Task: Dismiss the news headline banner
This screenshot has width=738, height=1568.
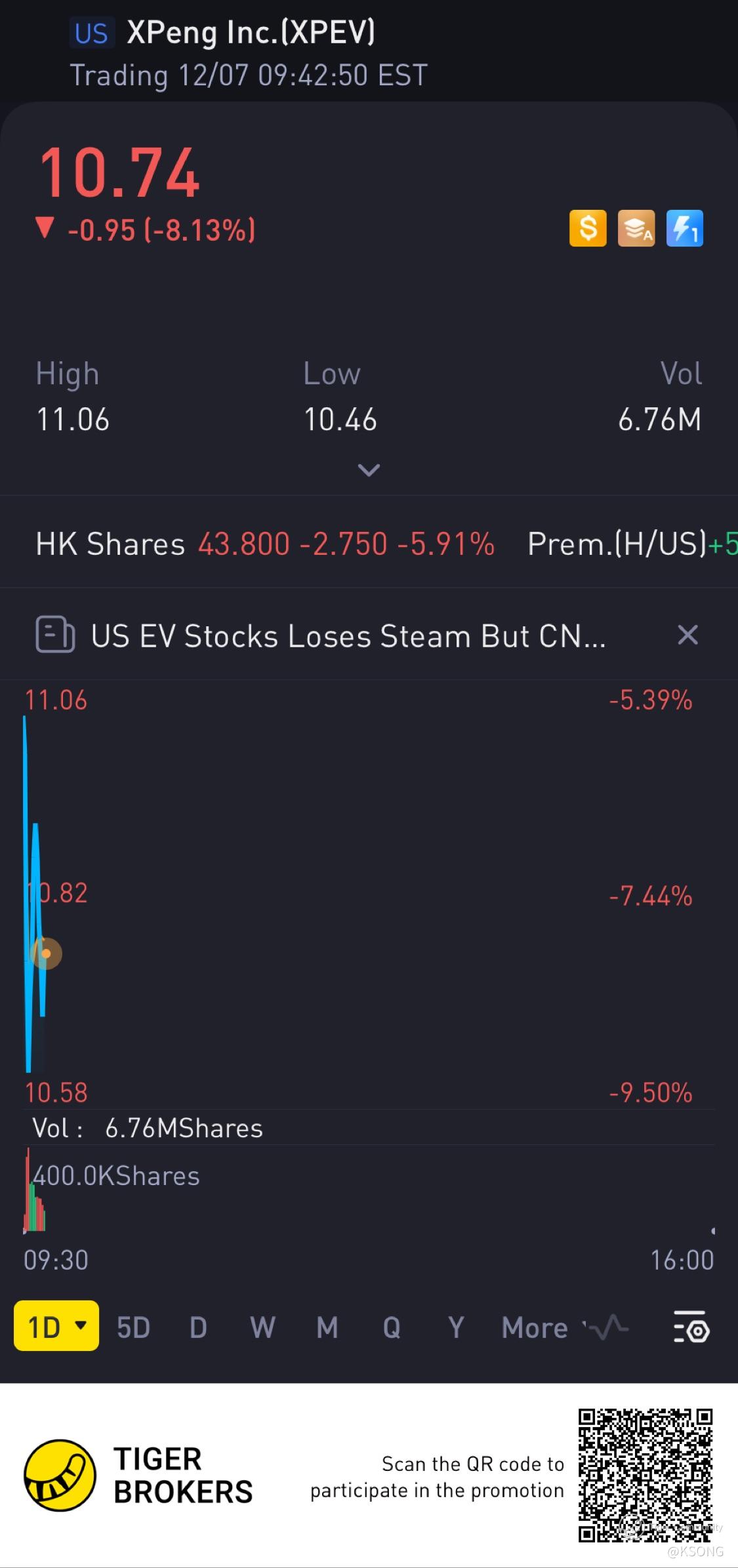Action: pos(687,635)
